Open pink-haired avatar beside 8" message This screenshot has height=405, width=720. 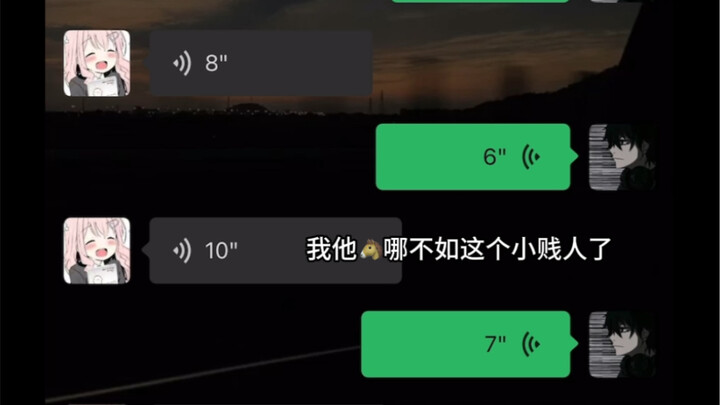point(97,63)
